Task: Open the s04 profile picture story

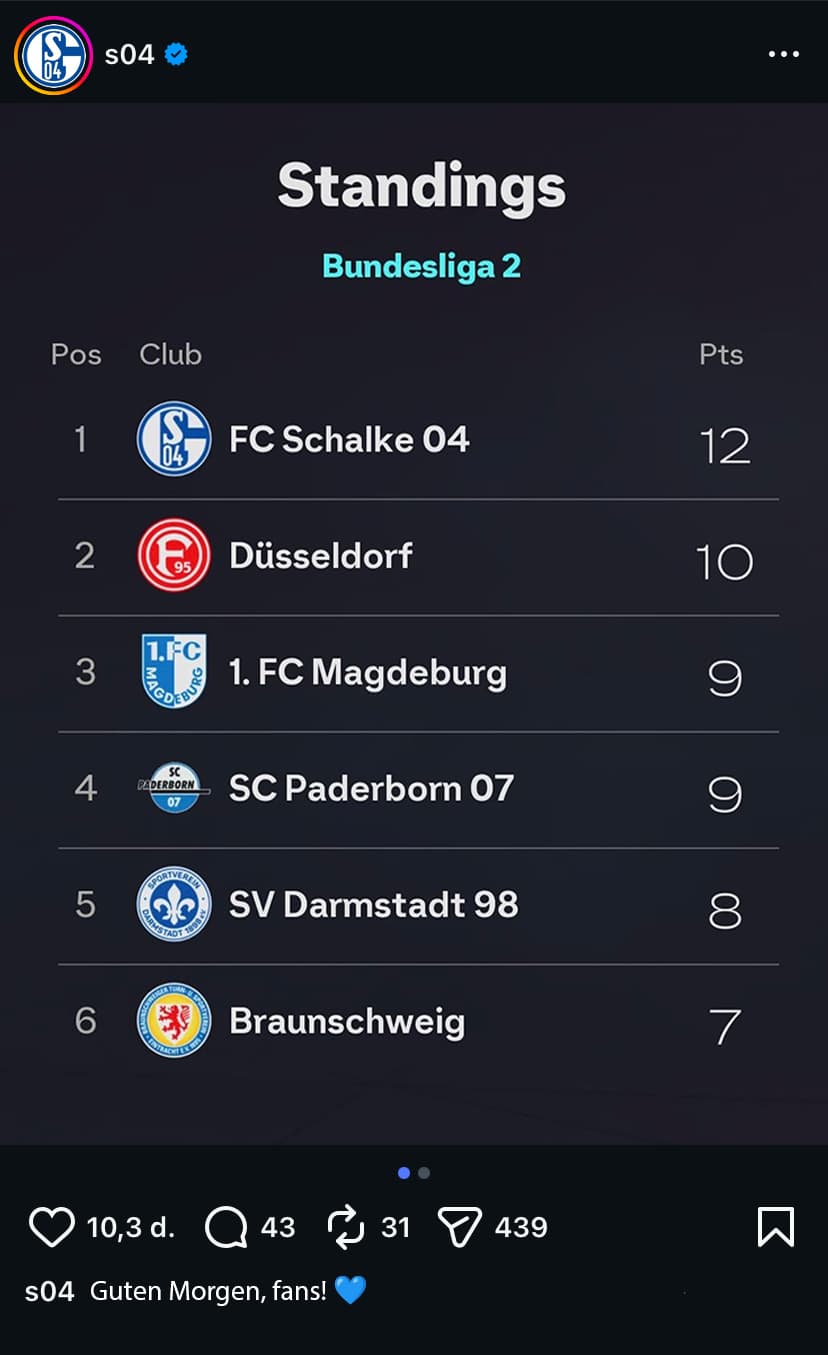Action: [x=53, y=55]
